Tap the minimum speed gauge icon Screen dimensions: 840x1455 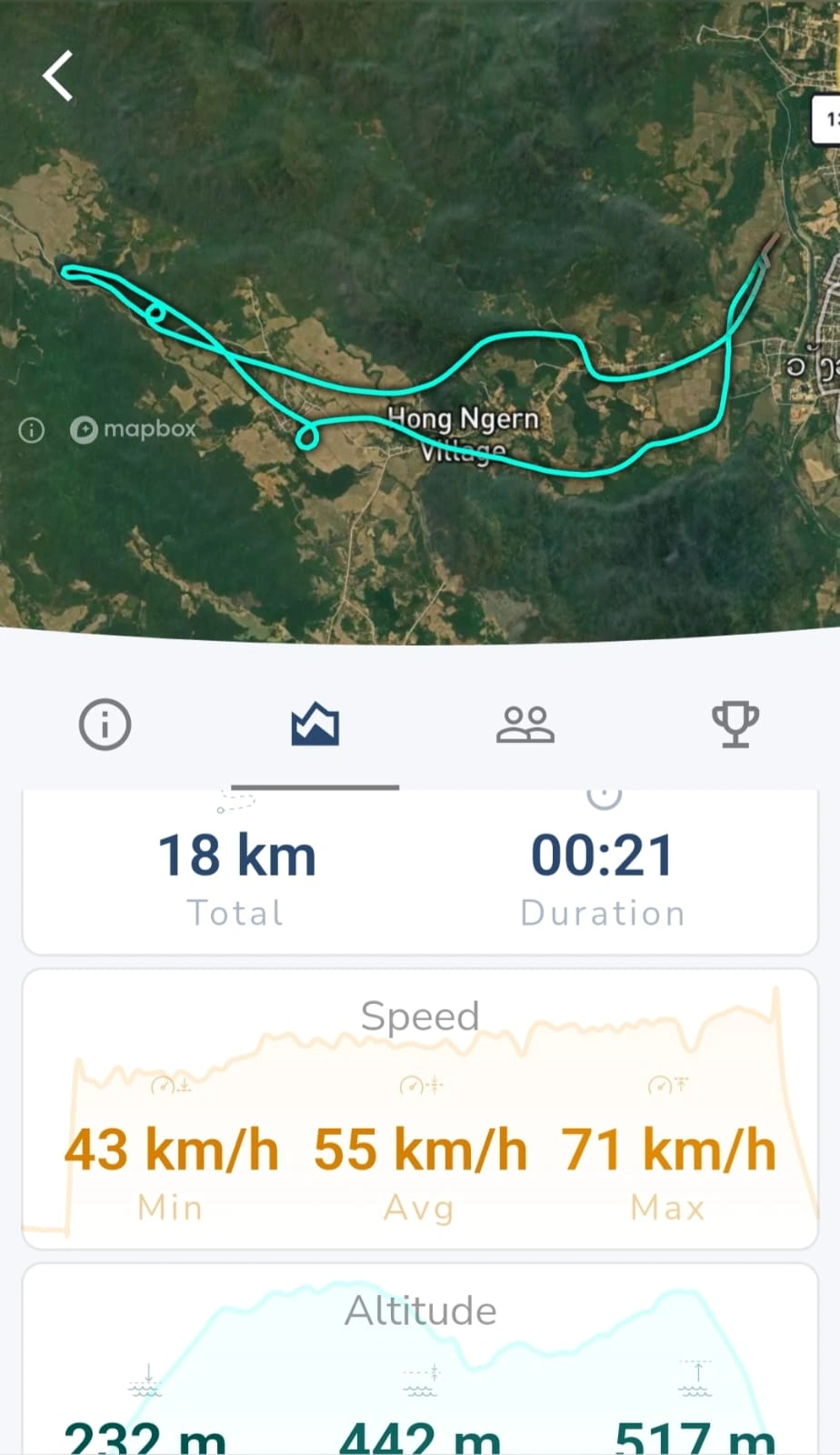click(x=169, y=1084)
